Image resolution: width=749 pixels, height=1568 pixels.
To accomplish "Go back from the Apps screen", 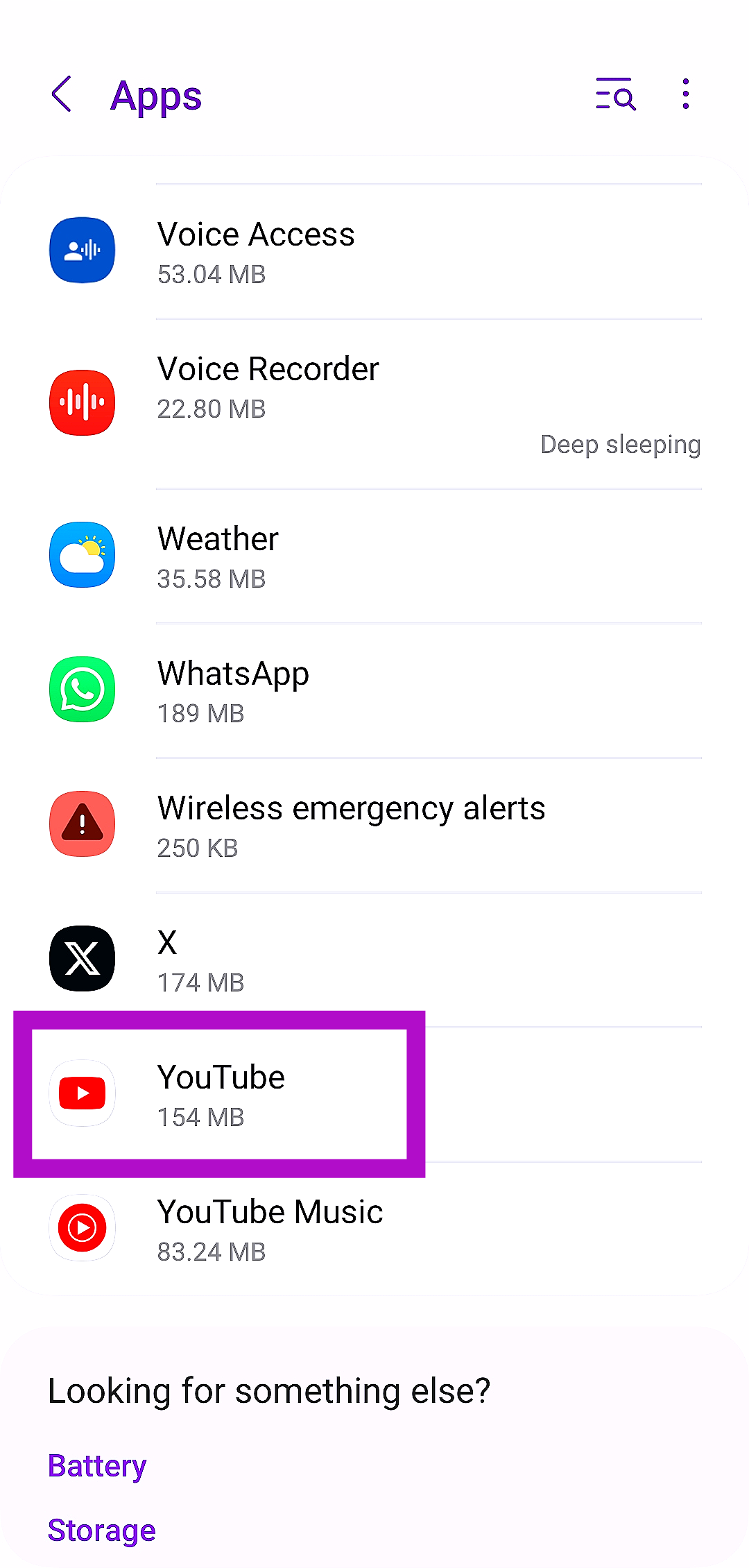I will tap(62, 94).
